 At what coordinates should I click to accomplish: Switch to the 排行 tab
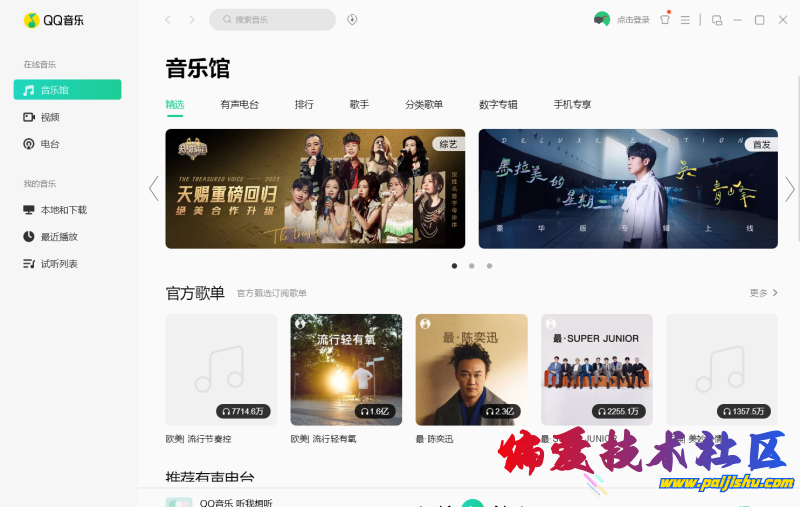[304, 104]
